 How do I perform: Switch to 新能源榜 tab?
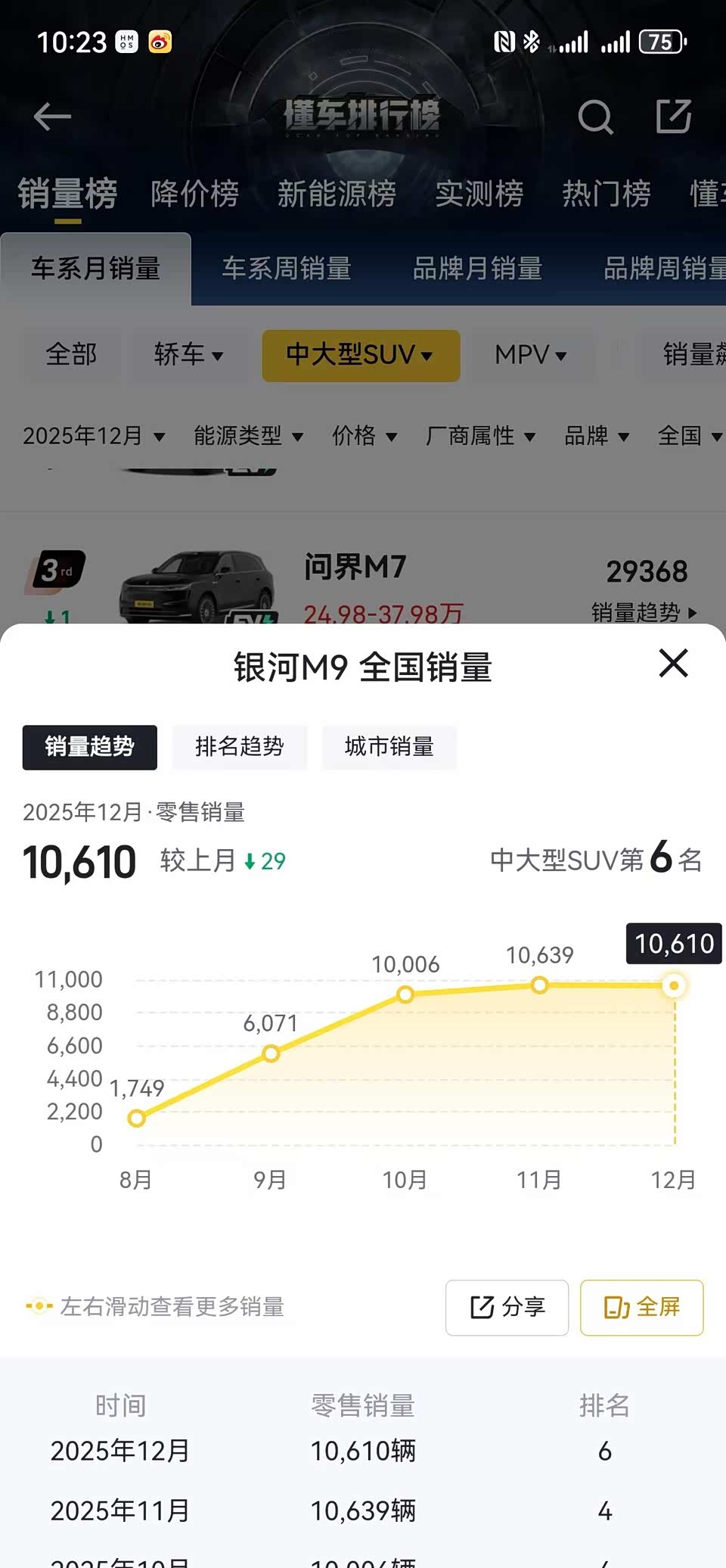point(337,194)
